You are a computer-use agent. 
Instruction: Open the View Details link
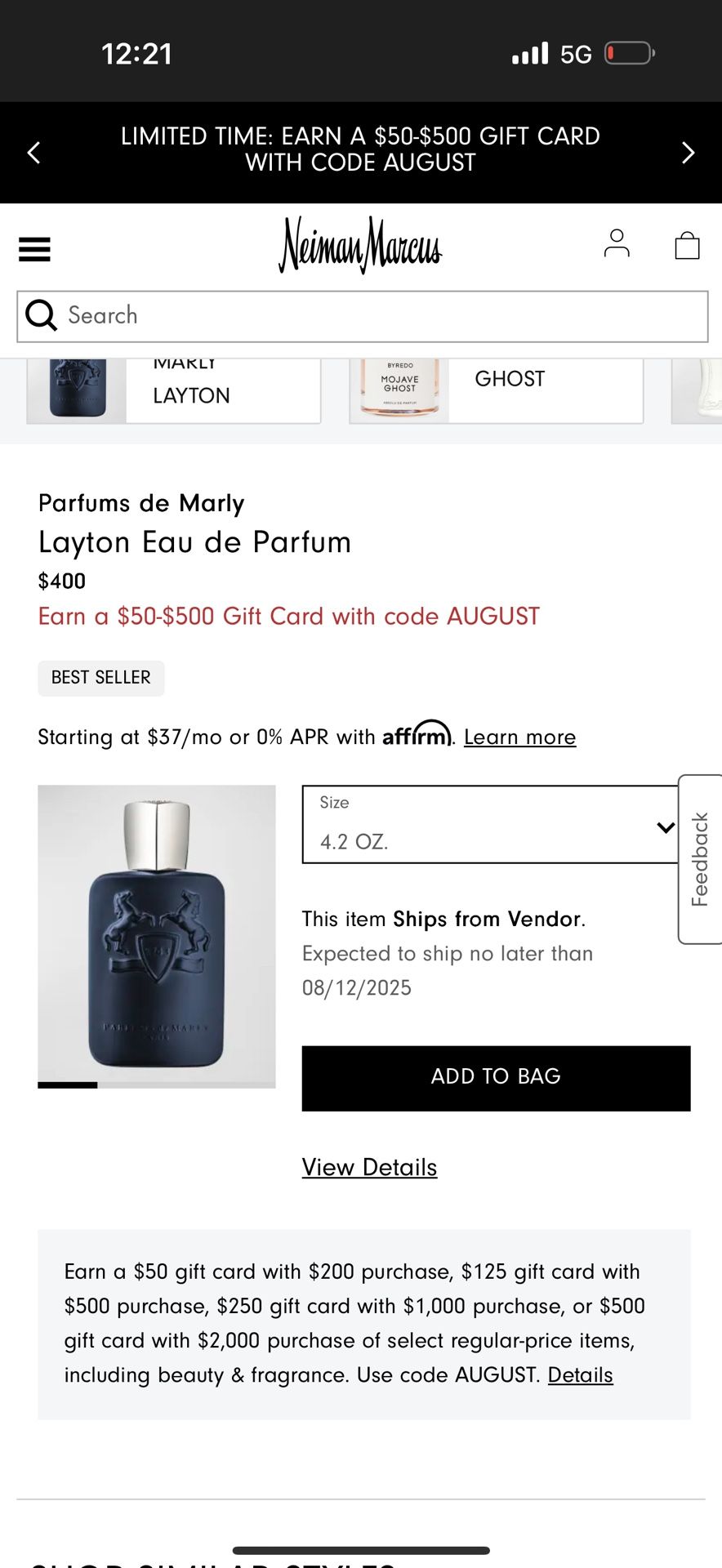point(369,1167)
